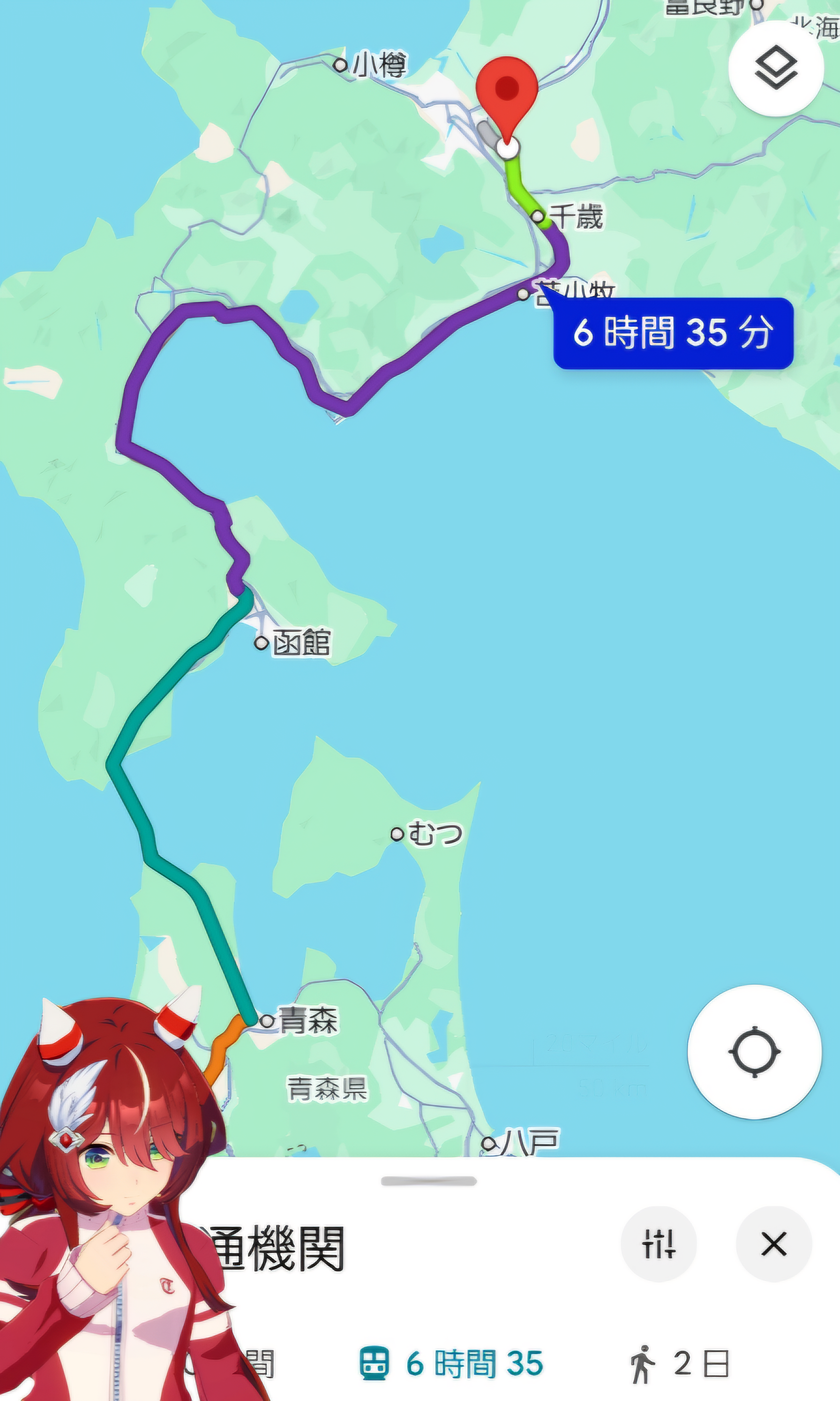Switch to walking mode showing 2日

(680, 1363)
